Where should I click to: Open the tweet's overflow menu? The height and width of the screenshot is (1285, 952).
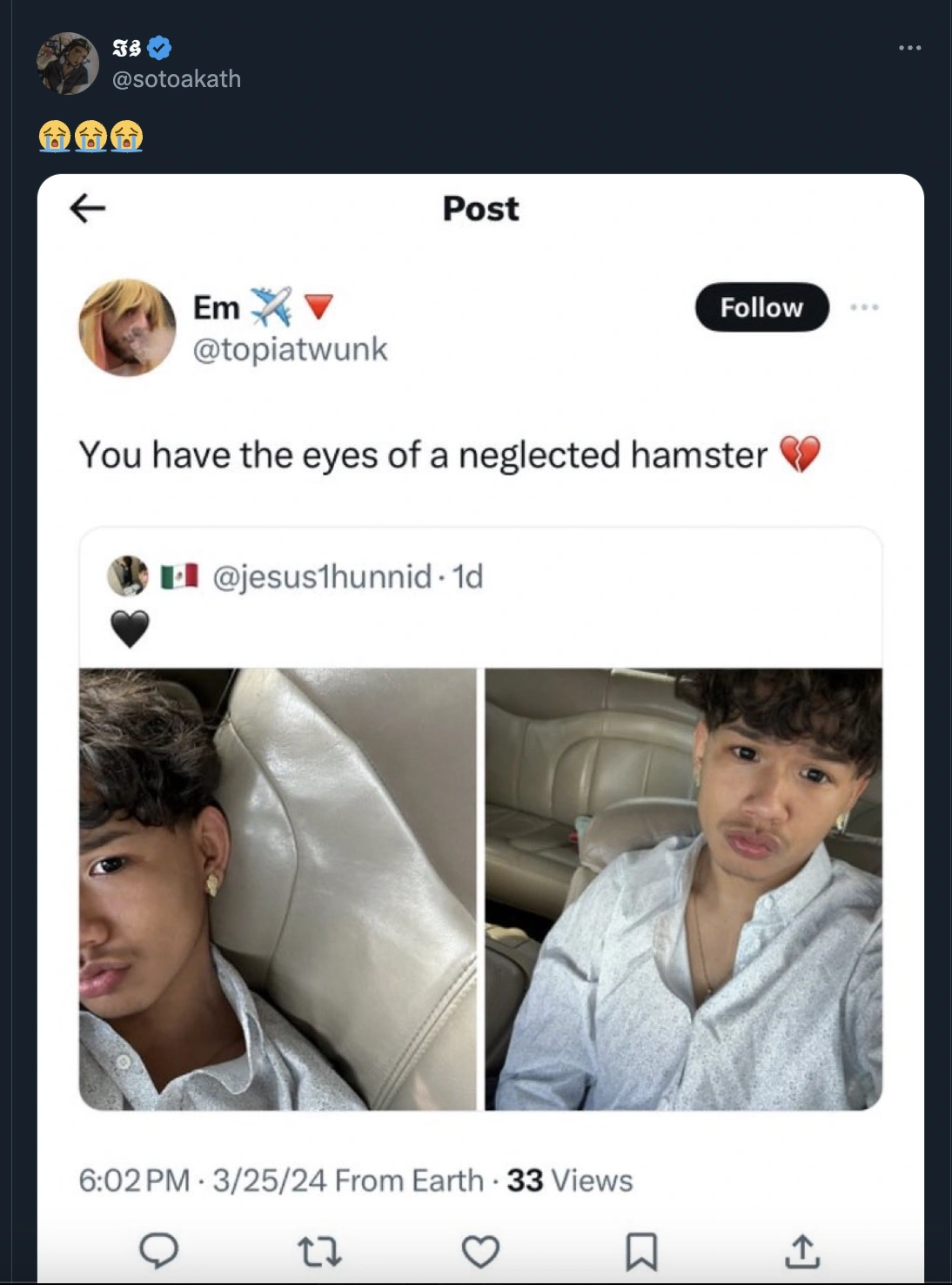tap(909, 48)
